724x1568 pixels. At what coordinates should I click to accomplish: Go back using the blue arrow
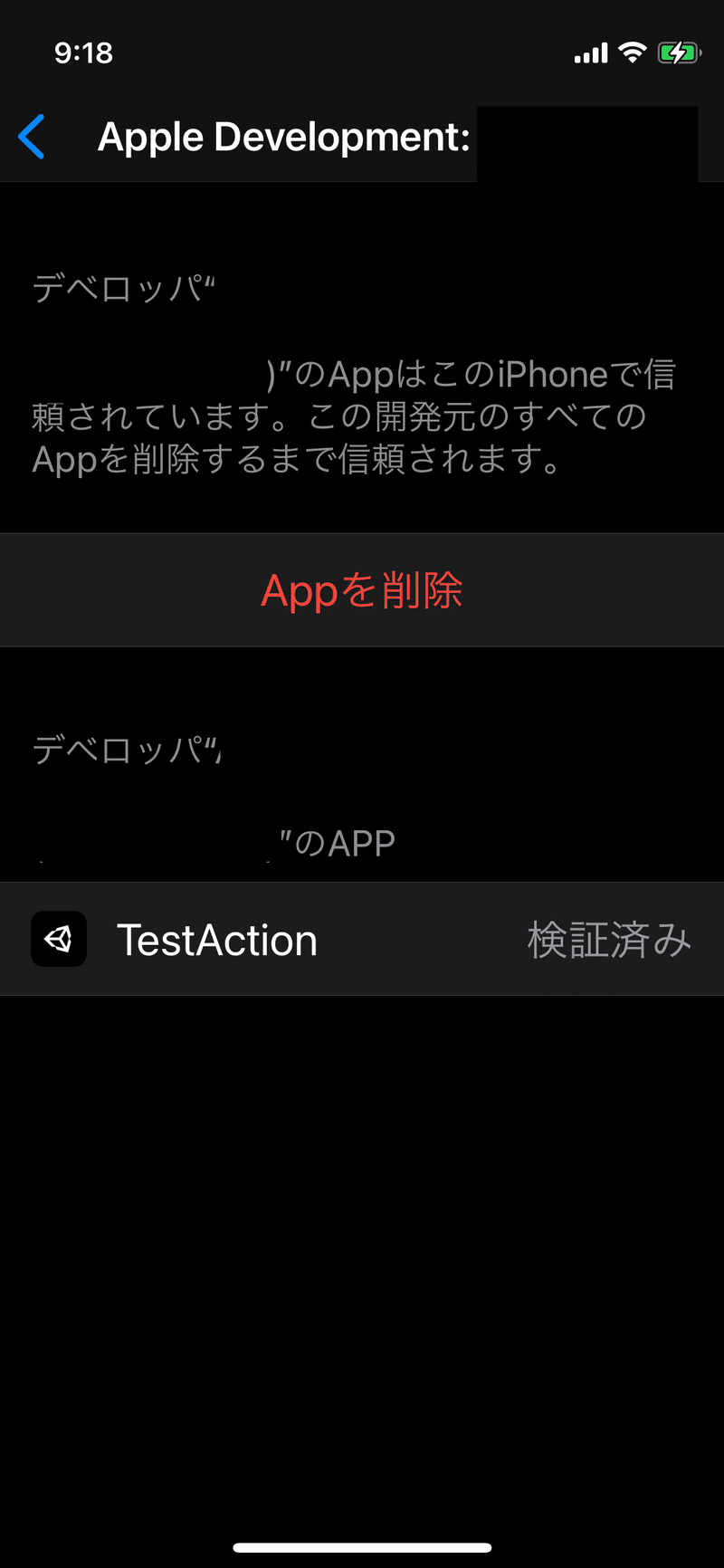(x=32, y=138)
